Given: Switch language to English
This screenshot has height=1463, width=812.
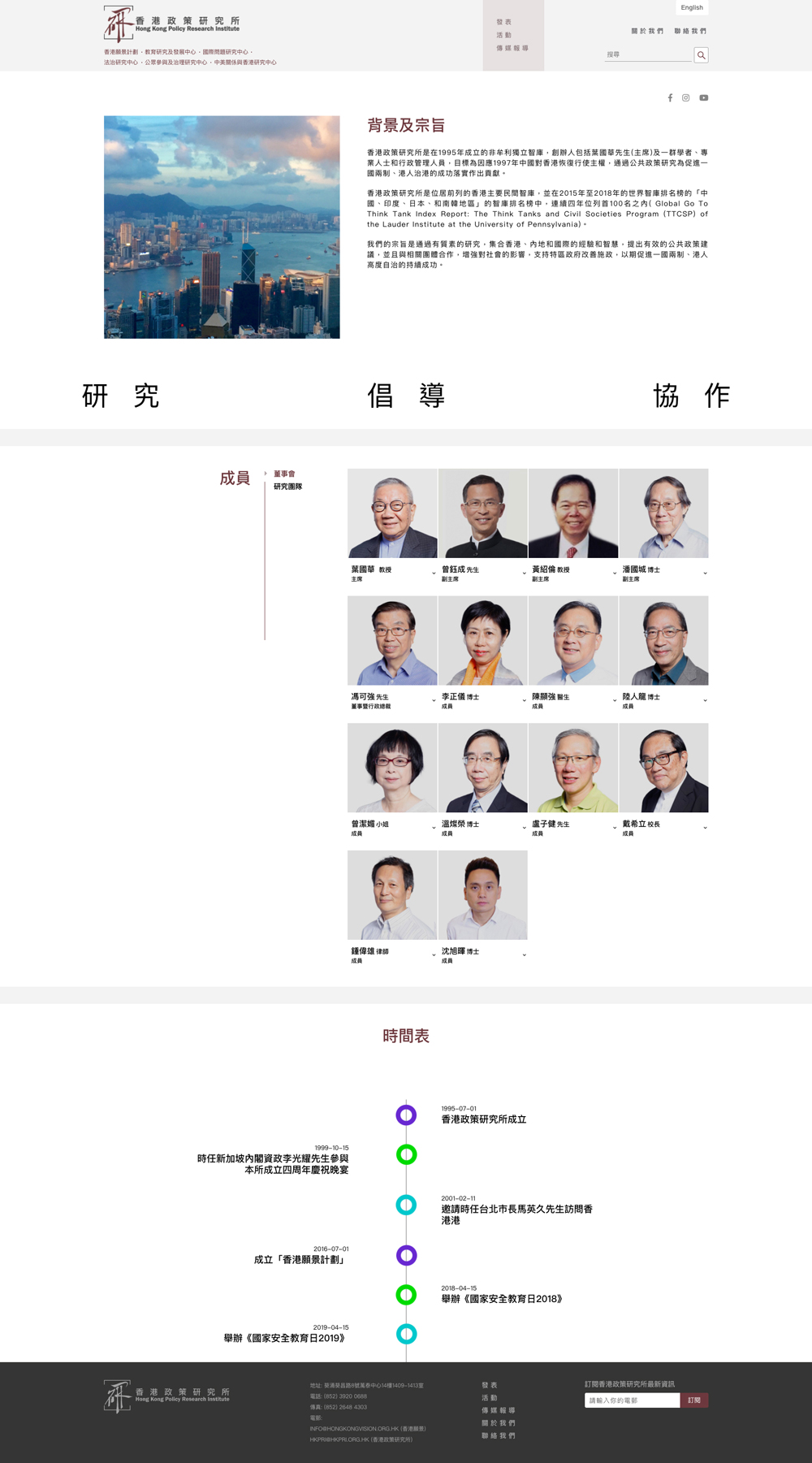Looking at the screenshot, I should tap(692, 8).
